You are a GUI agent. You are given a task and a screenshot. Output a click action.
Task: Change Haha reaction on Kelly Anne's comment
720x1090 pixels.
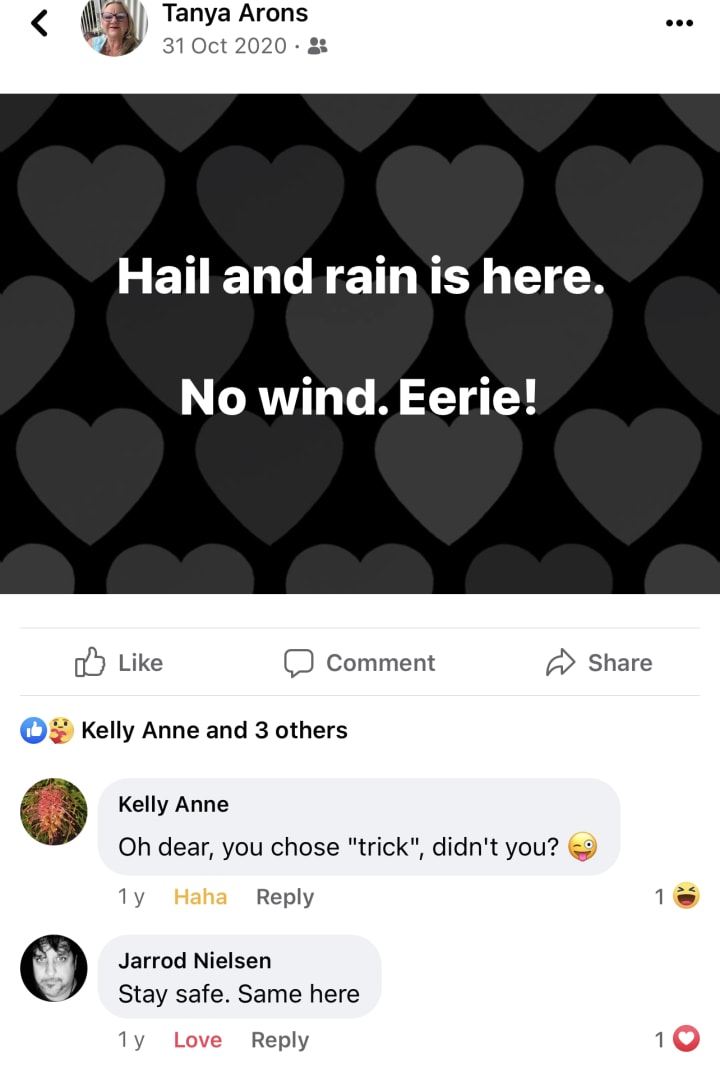(x=200, y=897)
